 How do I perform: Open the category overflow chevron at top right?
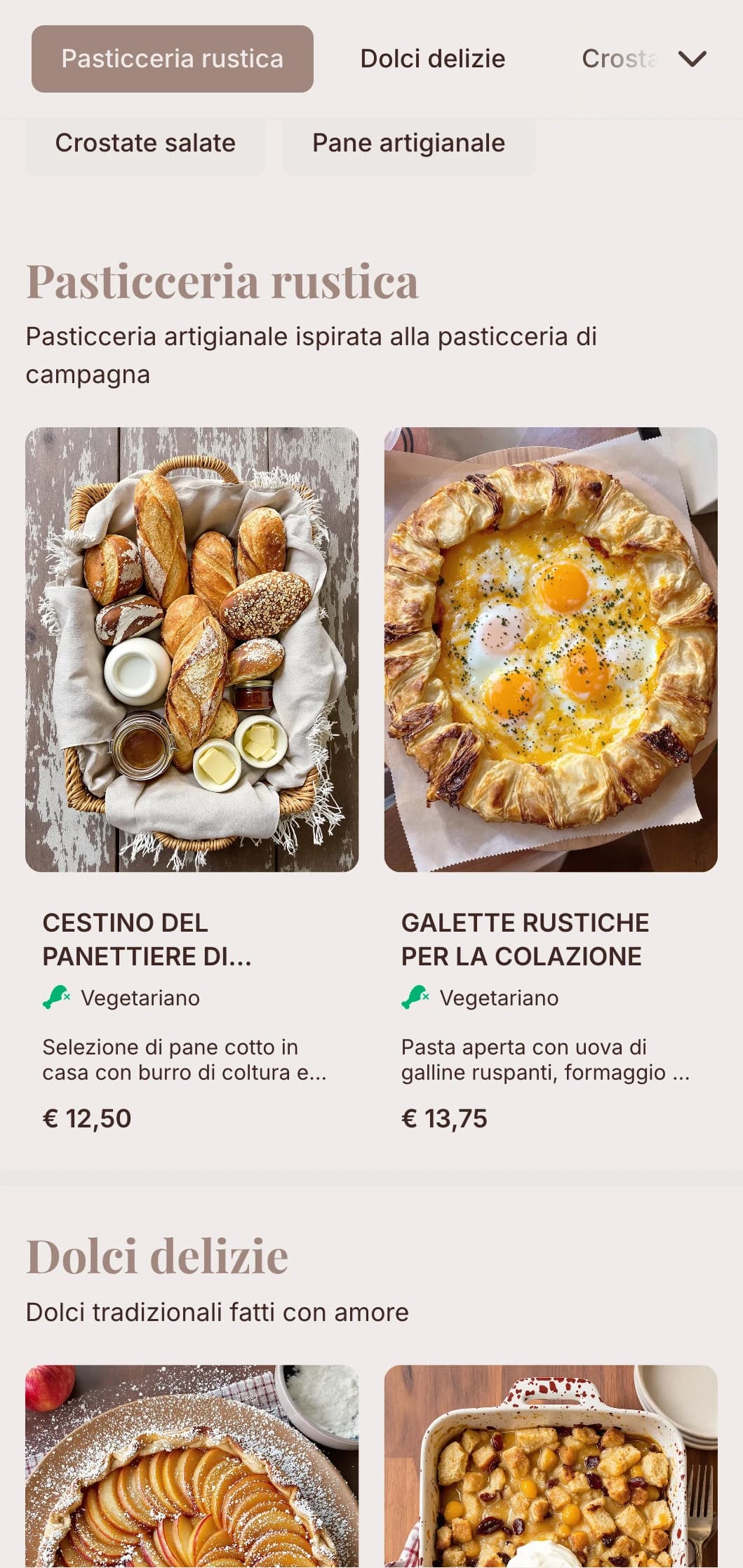click(692, 58)
